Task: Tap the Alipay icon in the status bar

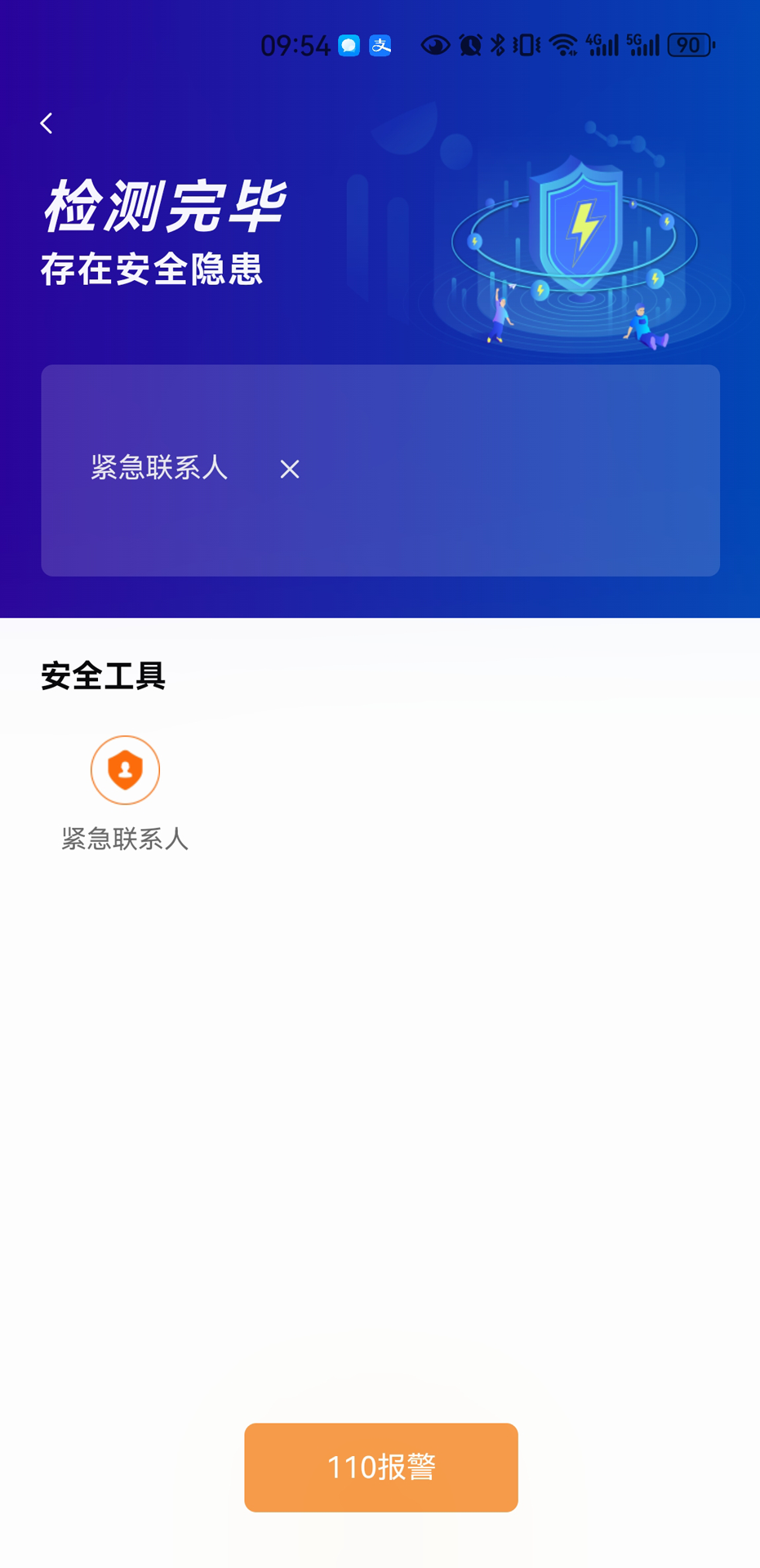Action: 380,45
